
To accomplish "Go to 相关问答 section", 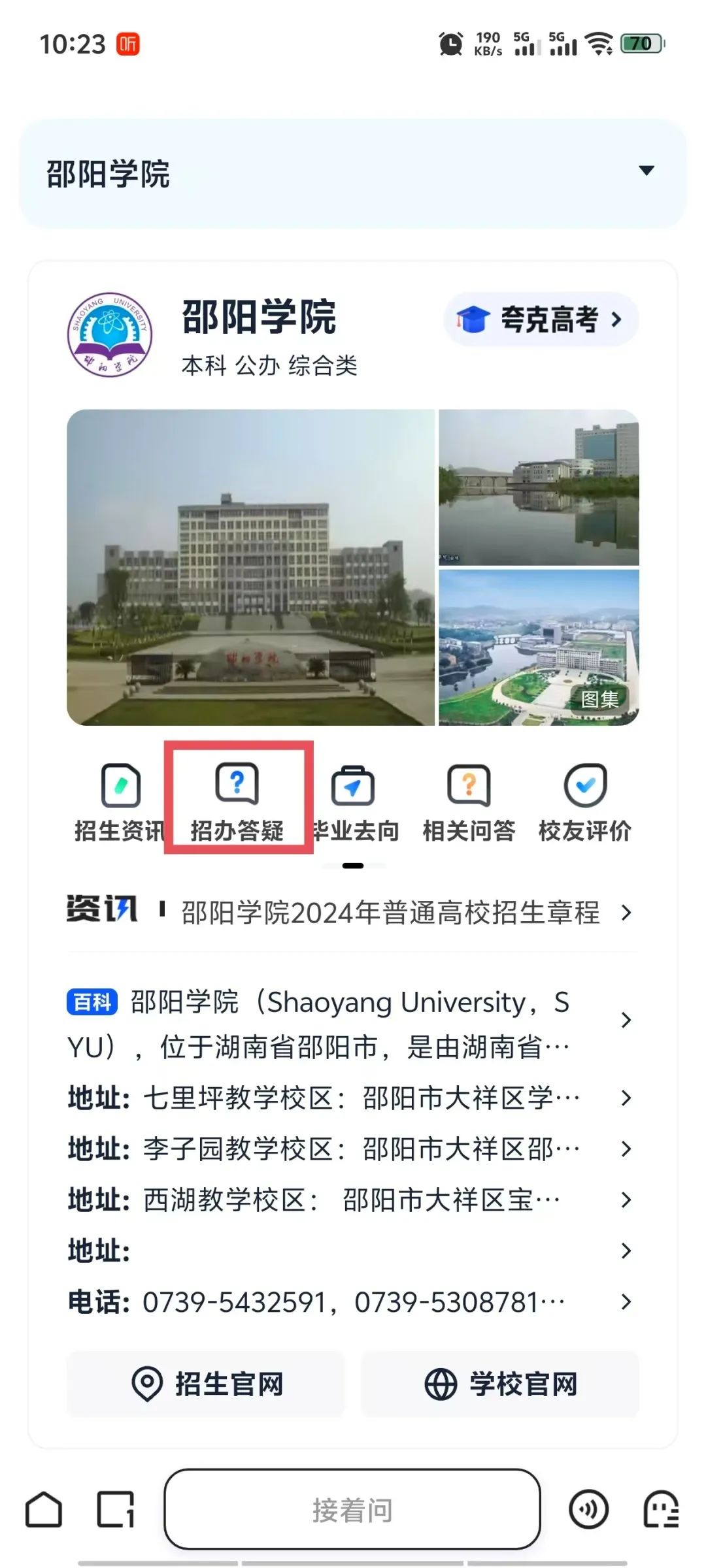I will pyautogui.click(x=469, y=802).
